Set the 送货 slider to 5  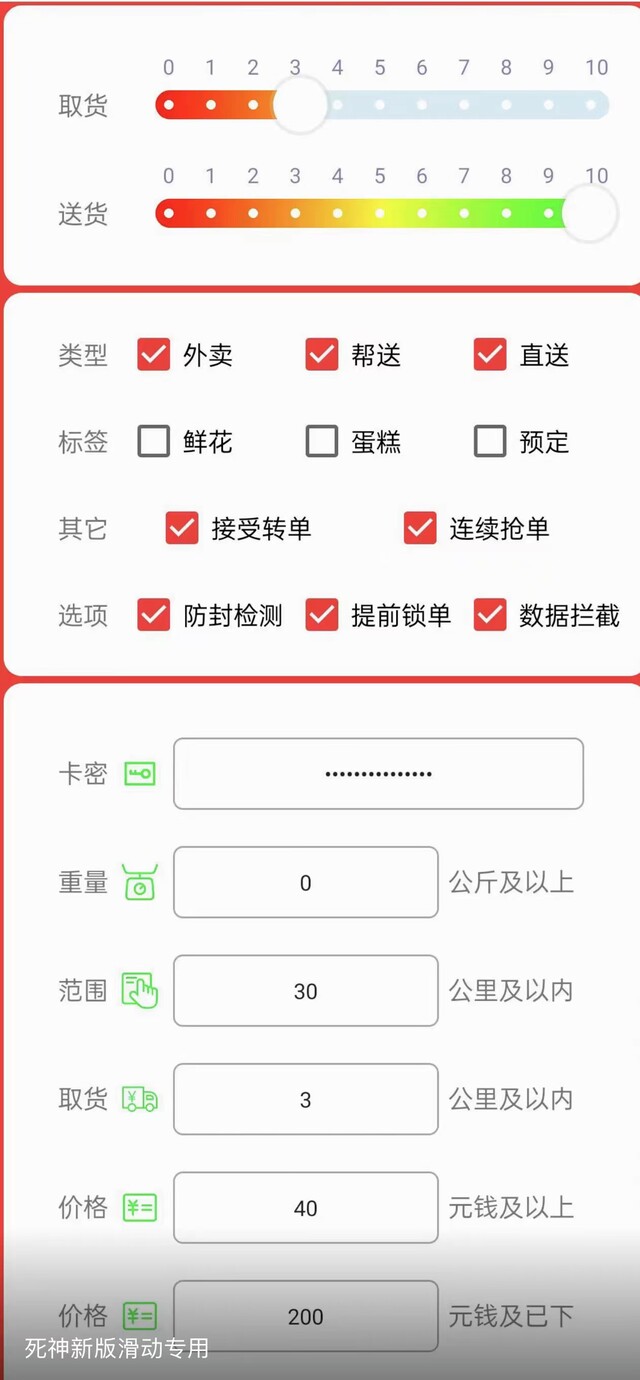tap(380, 213)
